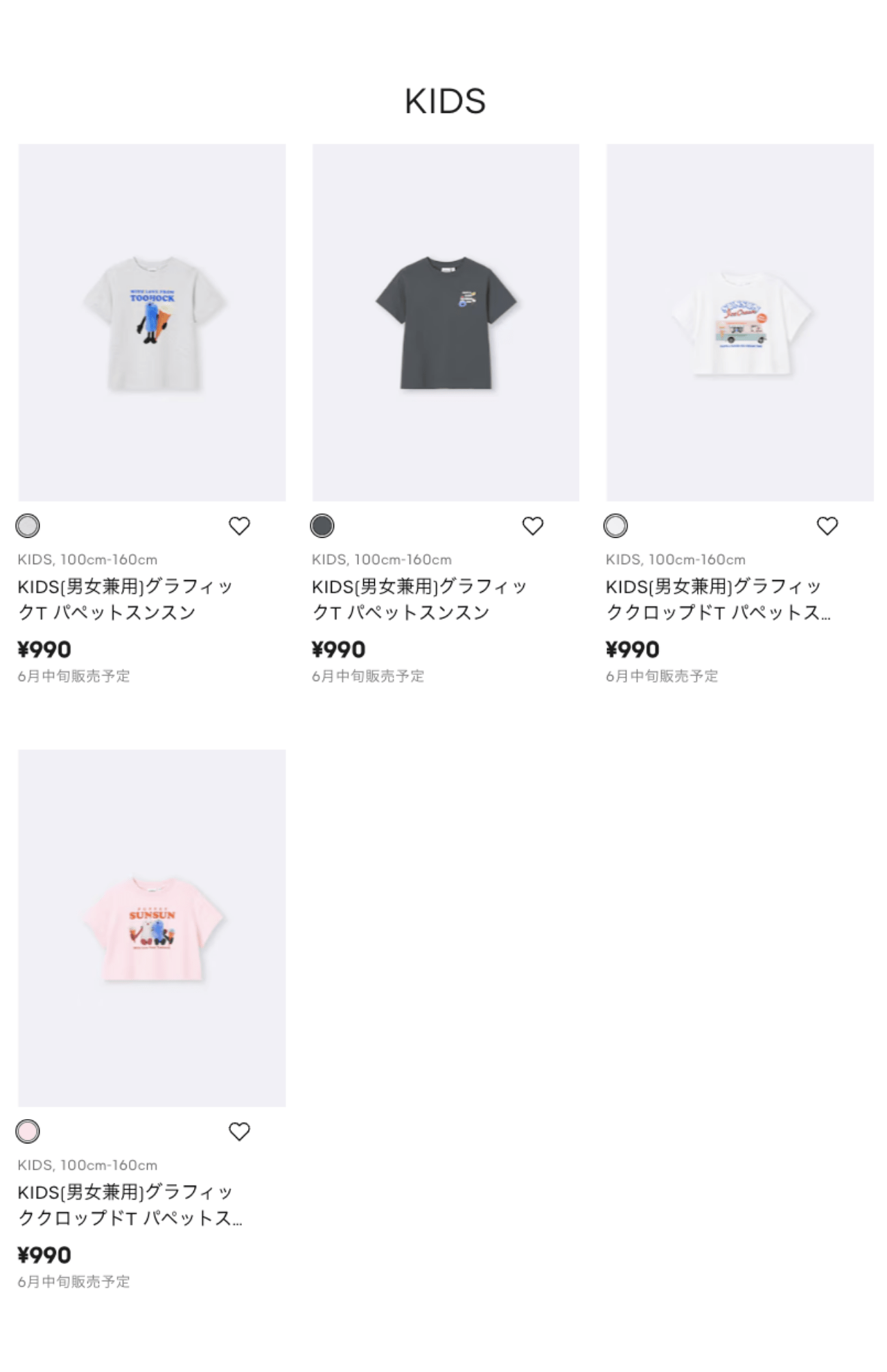Choose the dark gray color swatch
This screenshot has height=1372, width=887.
[322, 526]
